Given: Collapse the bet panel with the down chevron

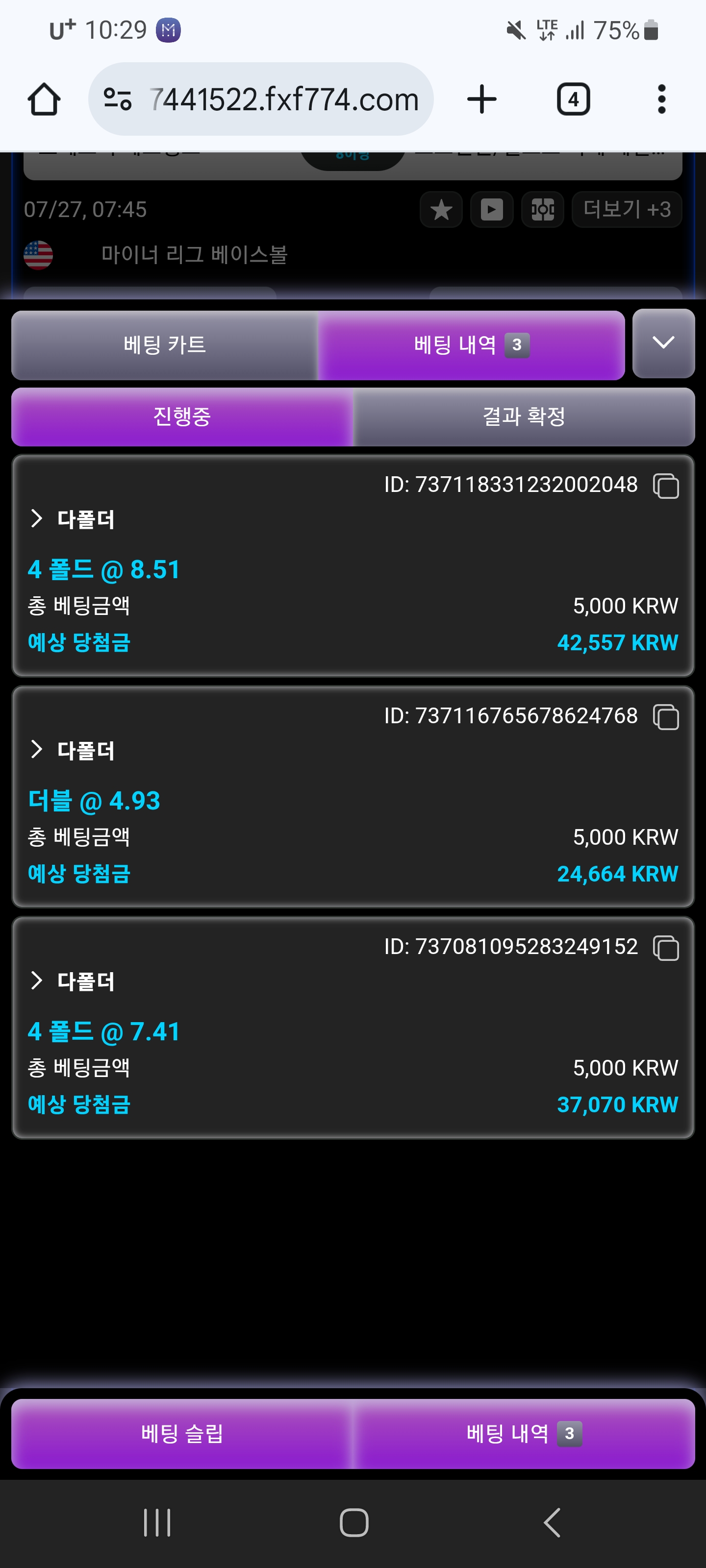Looking at the screenshot, I should tap(663, 343).
